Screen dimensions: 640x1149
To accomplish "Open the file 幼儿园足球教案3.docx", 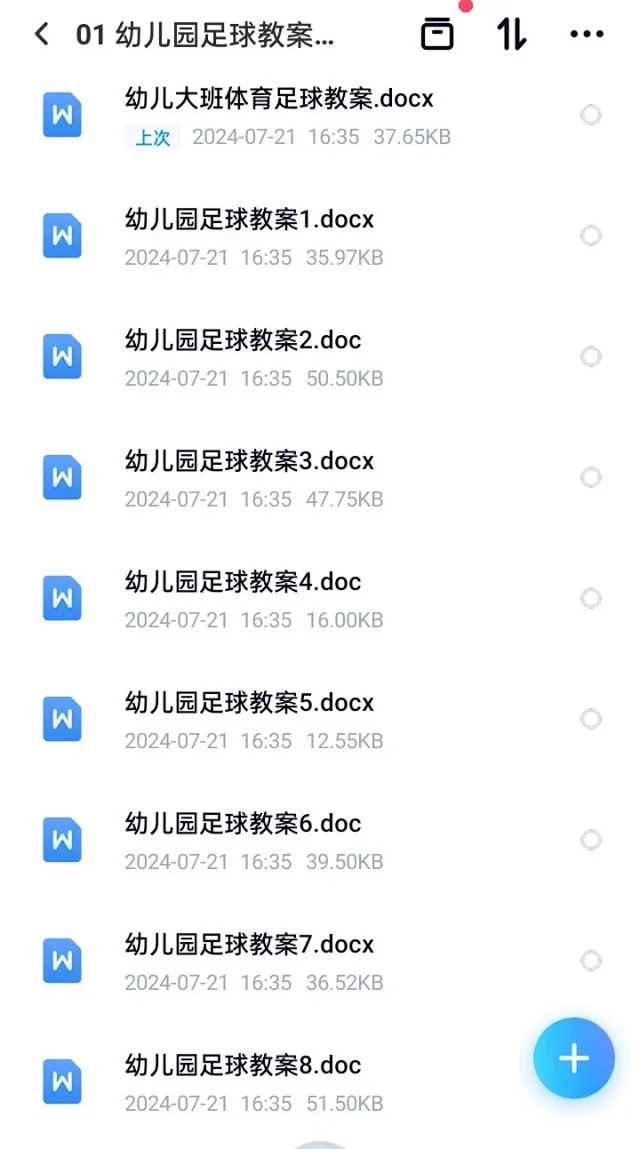I will coord(249,462).
